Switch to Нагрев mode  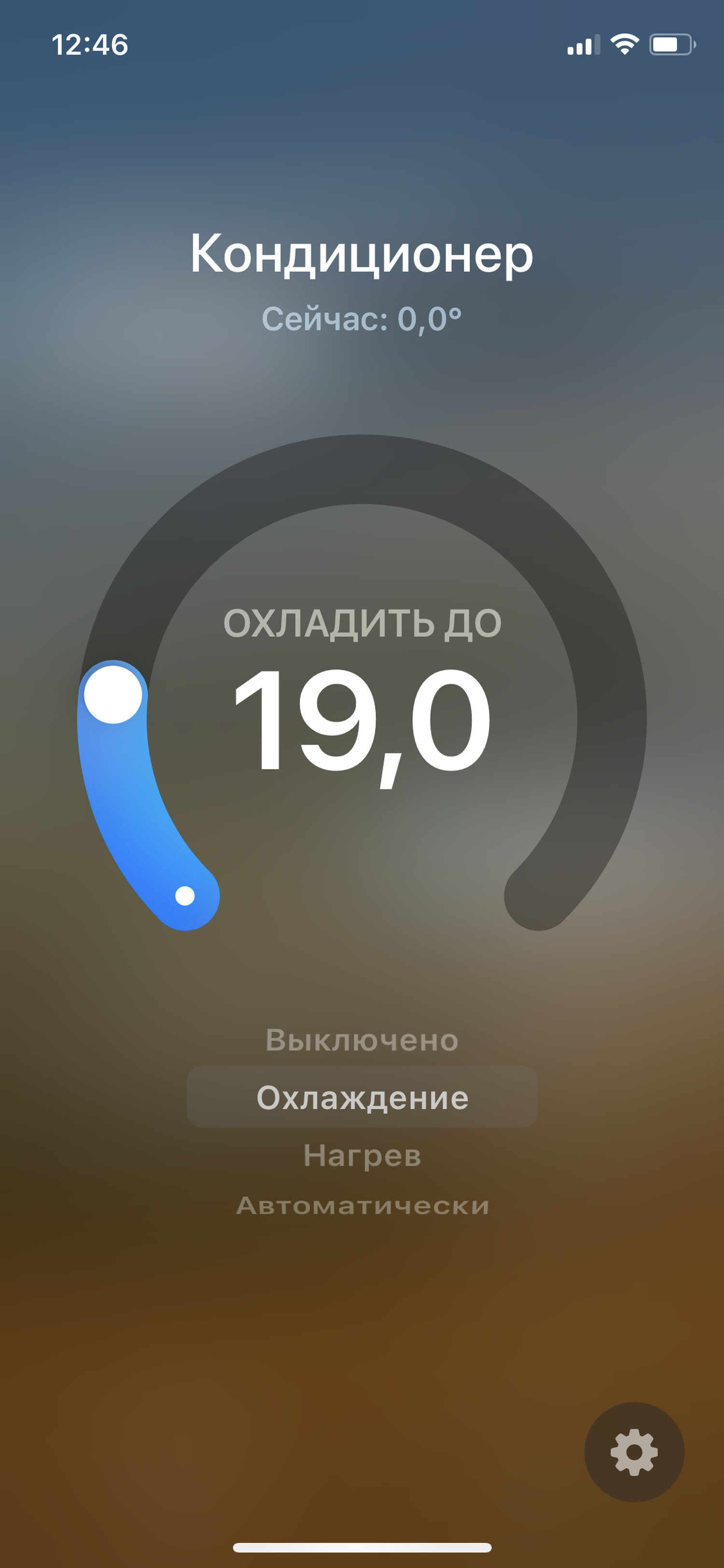click(x=362, y=1155)
